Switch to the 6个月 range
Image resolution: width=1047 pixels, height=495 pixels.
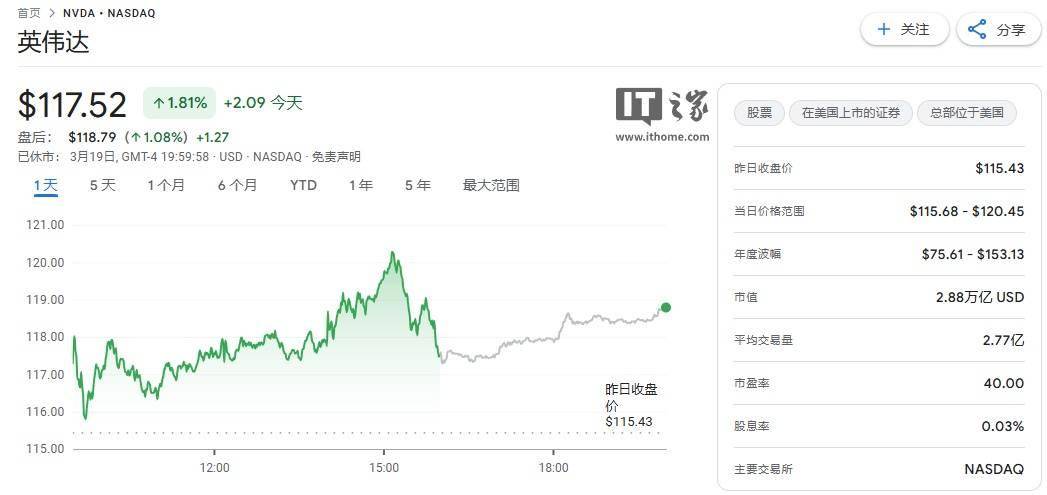pos(237,185)
